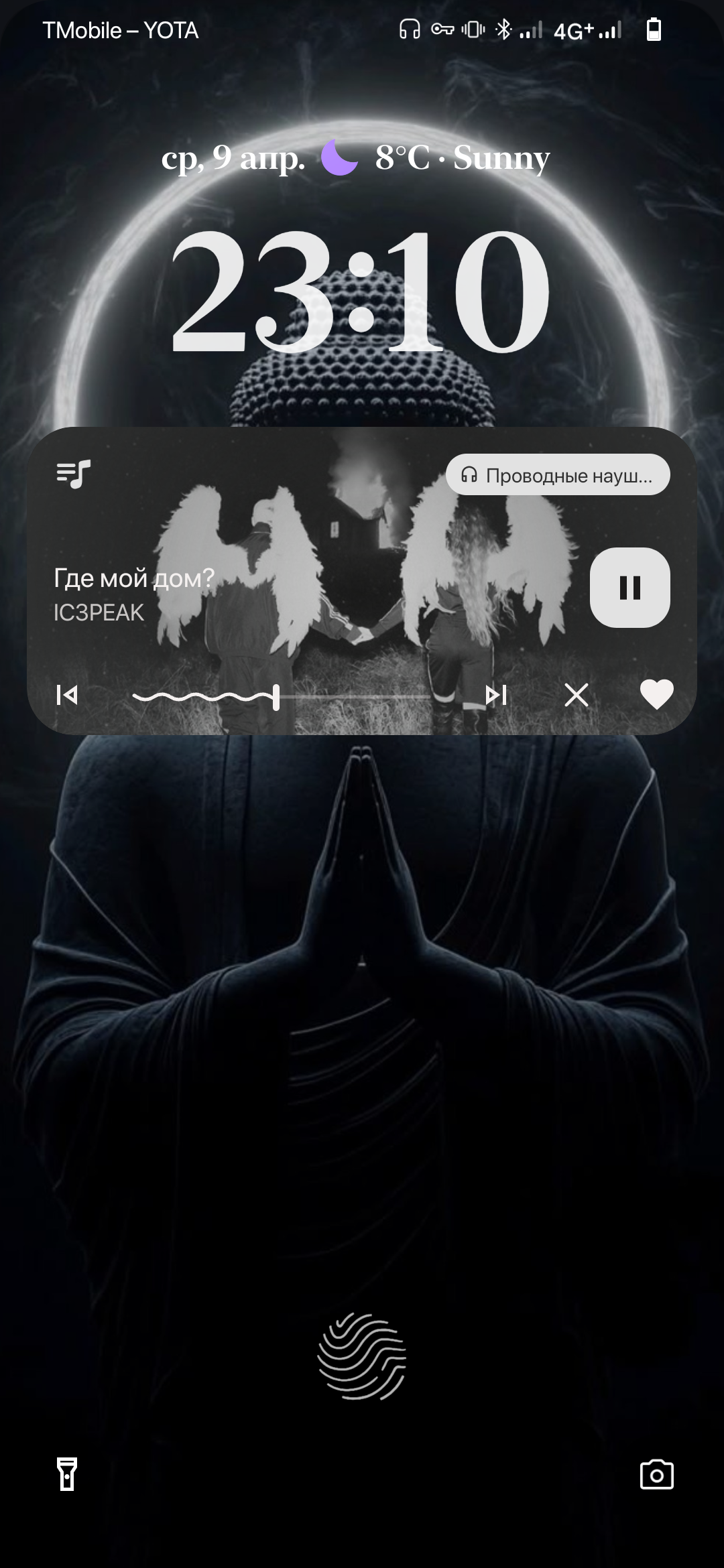Open the music queue icon

(x=73, y=474)
